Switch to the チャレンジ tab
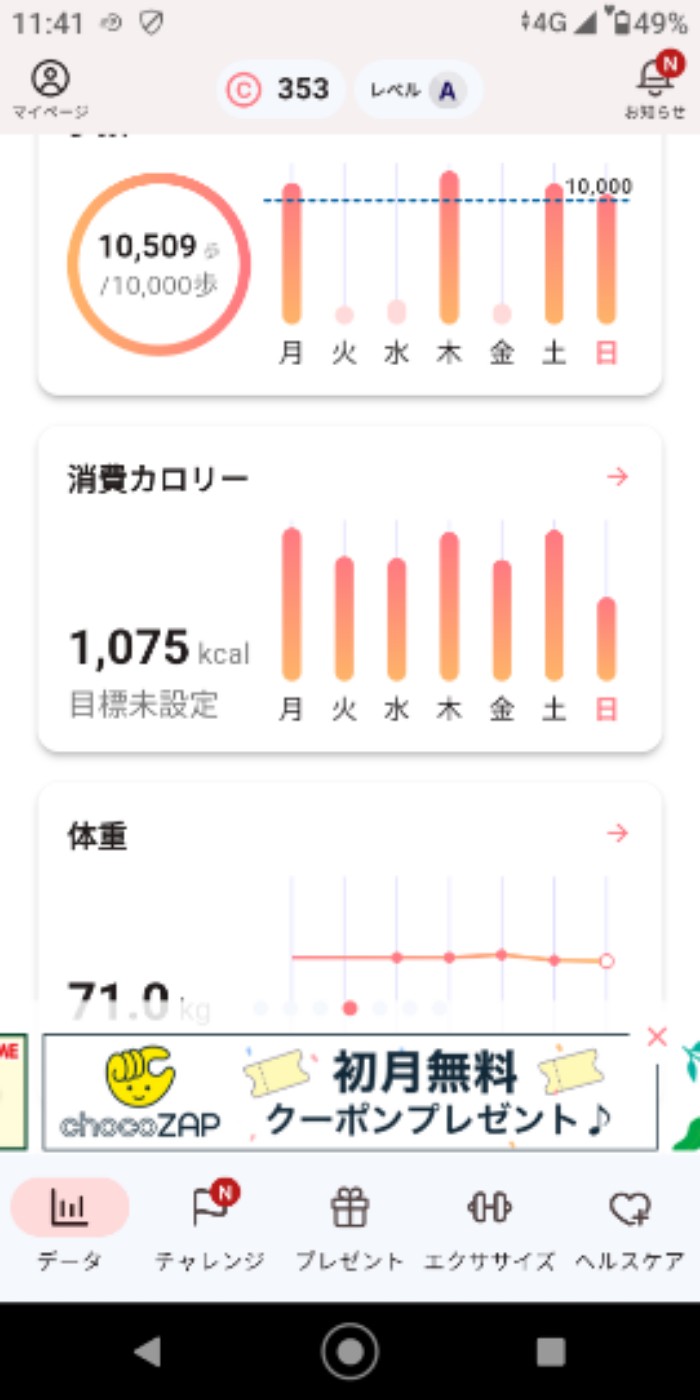This screenshot has width=700, height=1400. (210, 1225)
